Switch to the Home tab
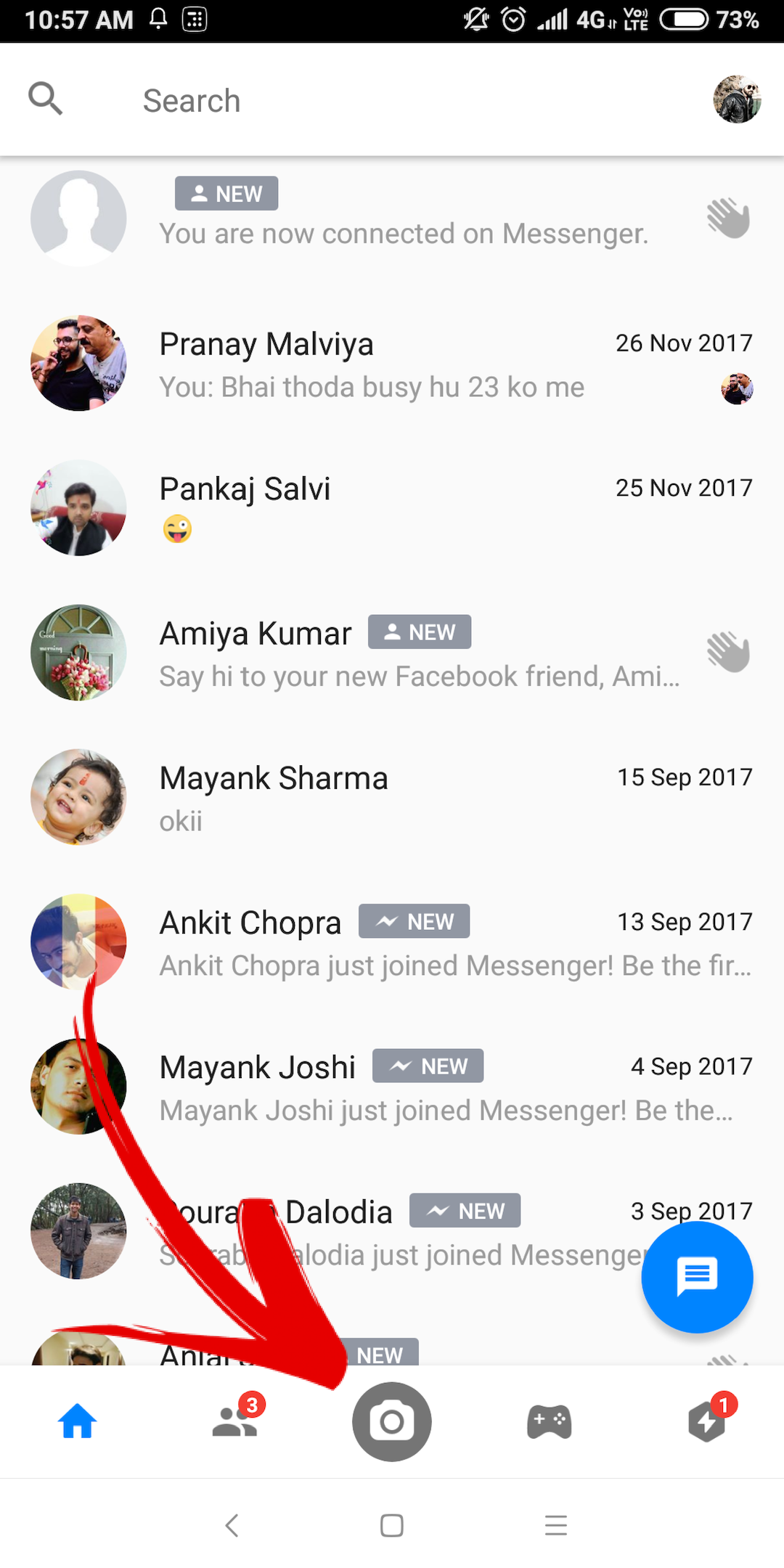 tap(78, 1421)
